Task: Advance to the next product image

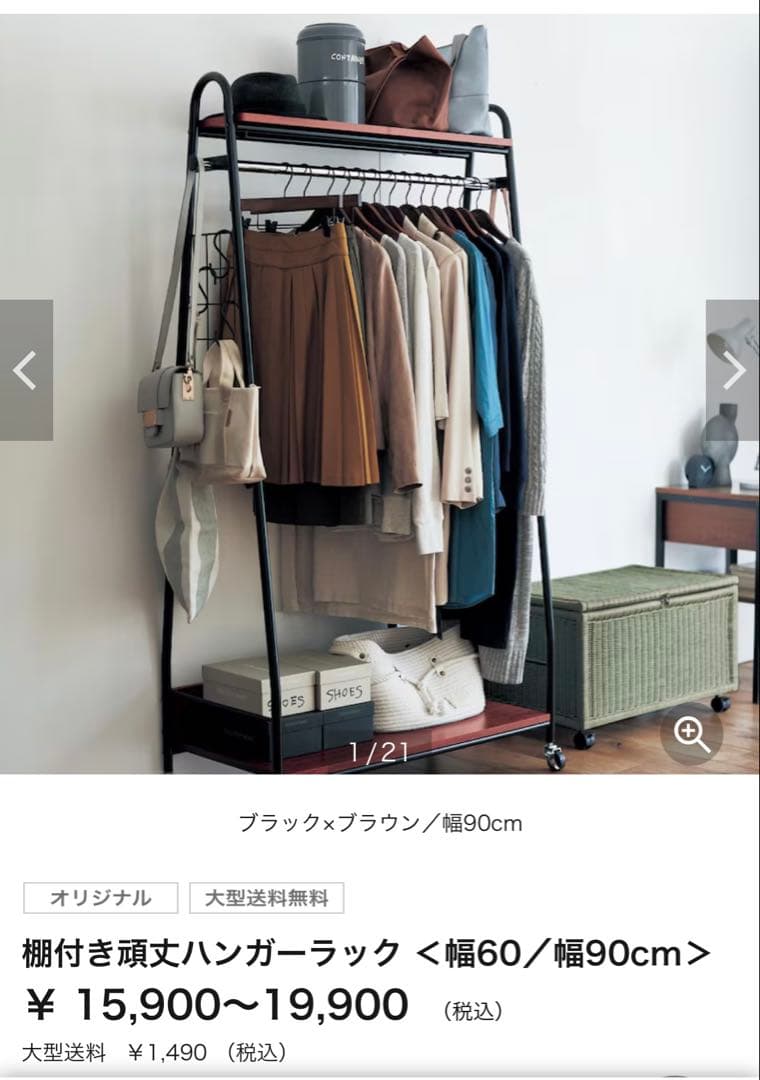Action: point(733,370)
